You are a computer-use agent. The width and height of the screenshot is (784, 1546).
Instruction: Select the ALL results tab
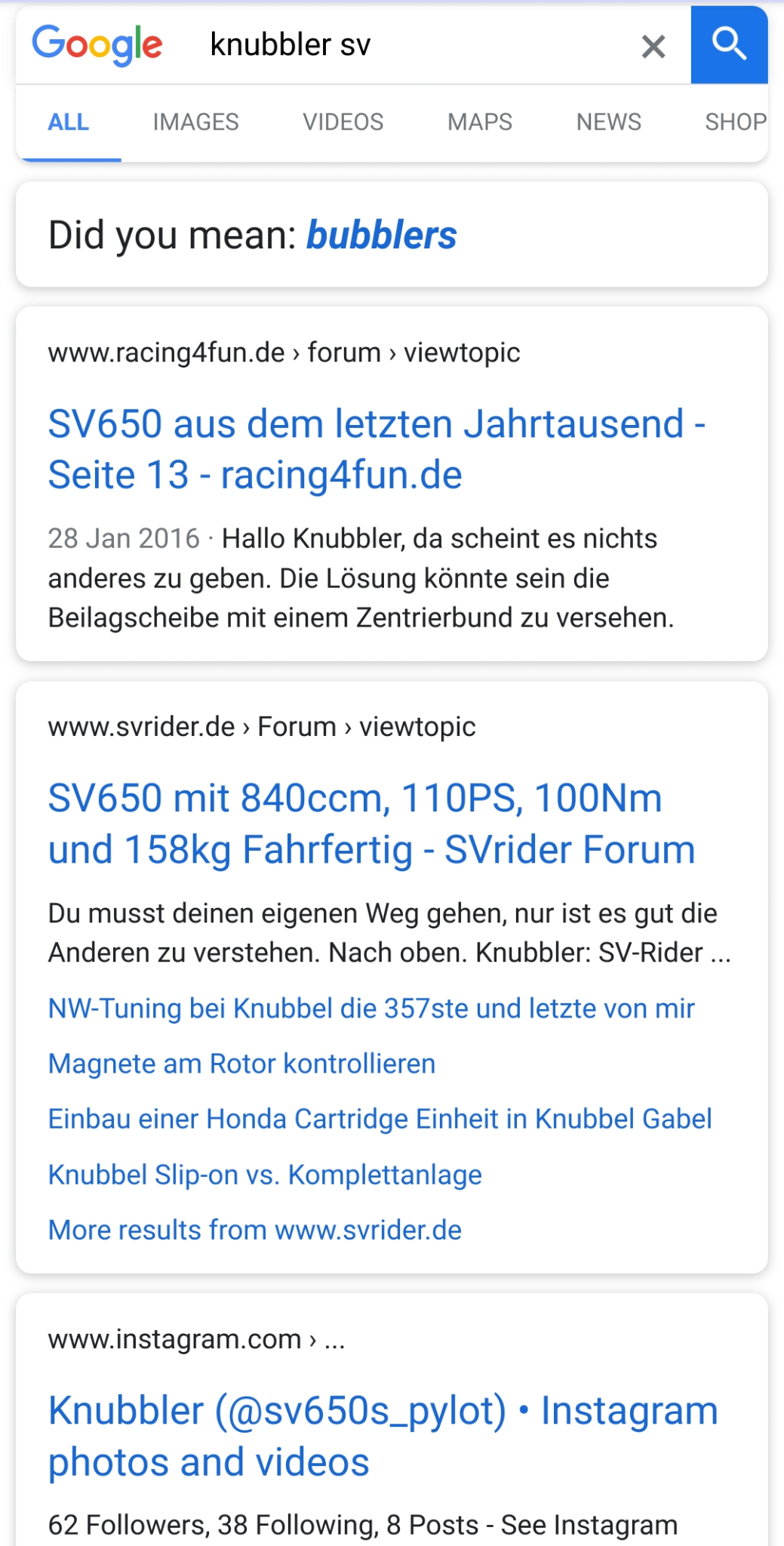69,122
